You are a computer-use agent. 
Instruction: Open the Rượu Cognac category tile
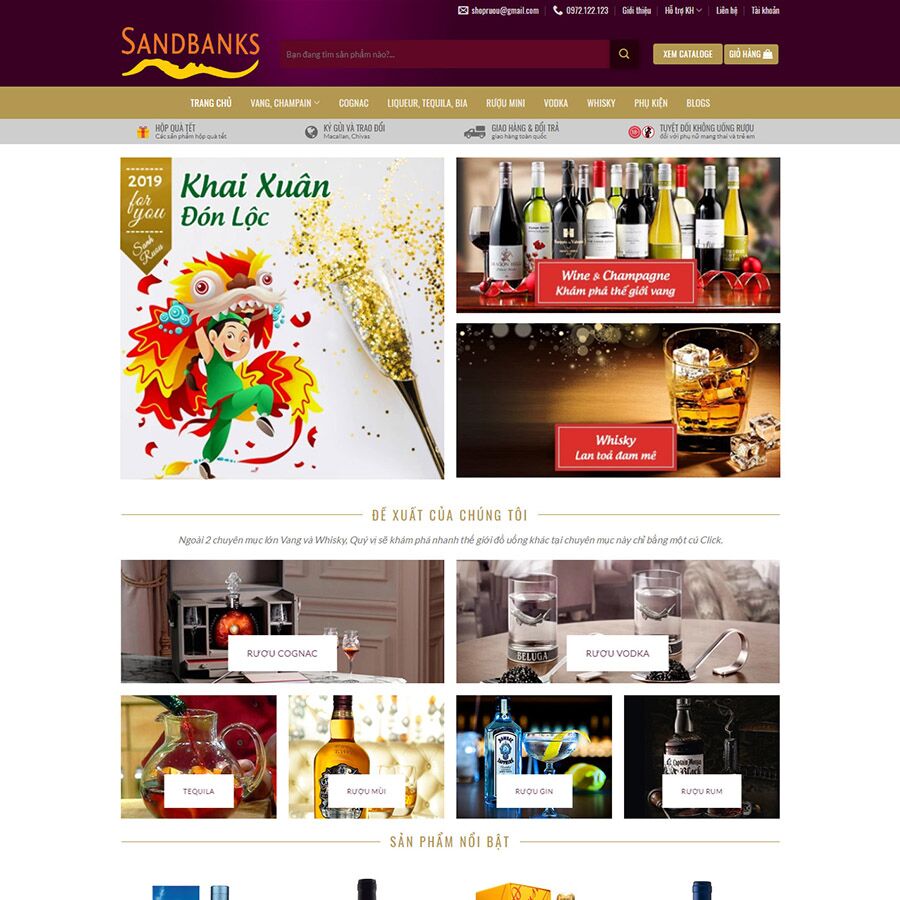(x=282, y=653)
